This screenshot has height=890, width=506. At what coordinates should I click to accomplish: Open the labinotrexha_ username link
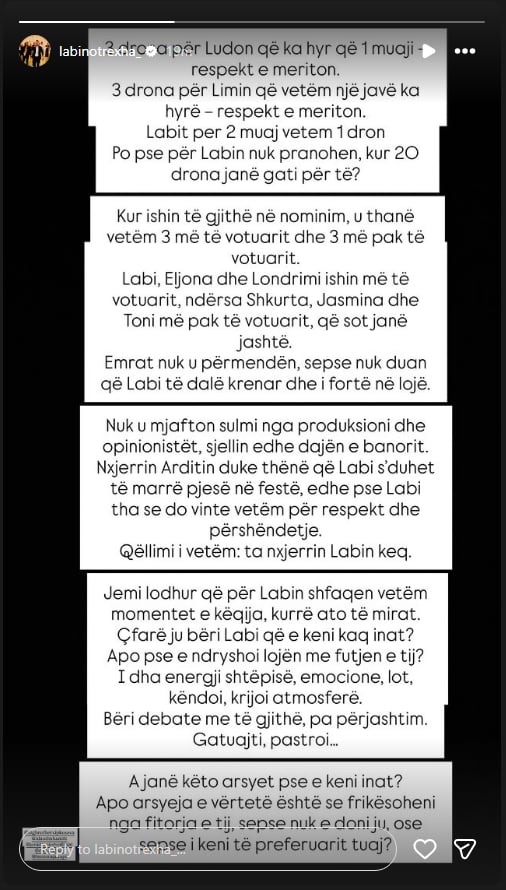click(x=101, y=51)
